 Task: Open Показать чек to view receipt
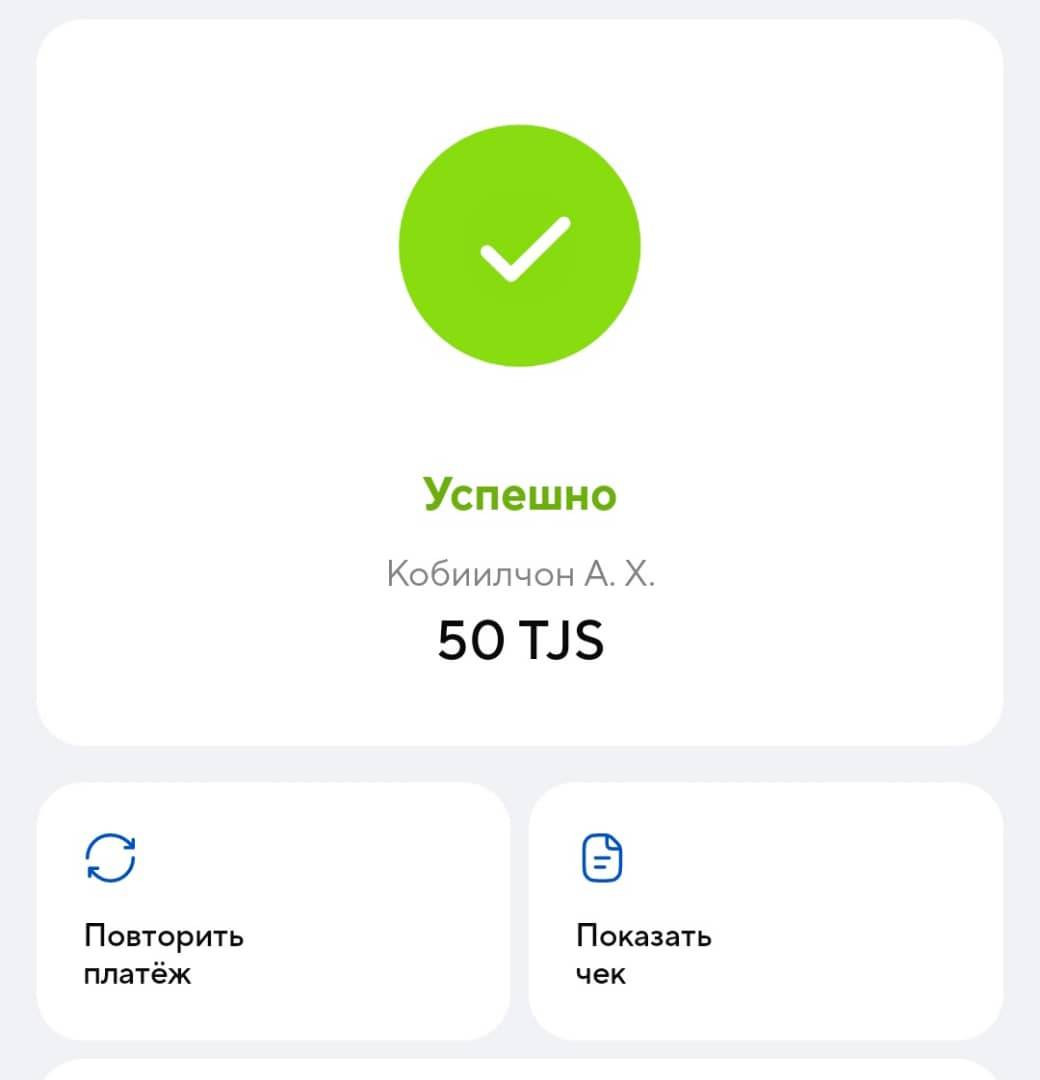point(765,910)
